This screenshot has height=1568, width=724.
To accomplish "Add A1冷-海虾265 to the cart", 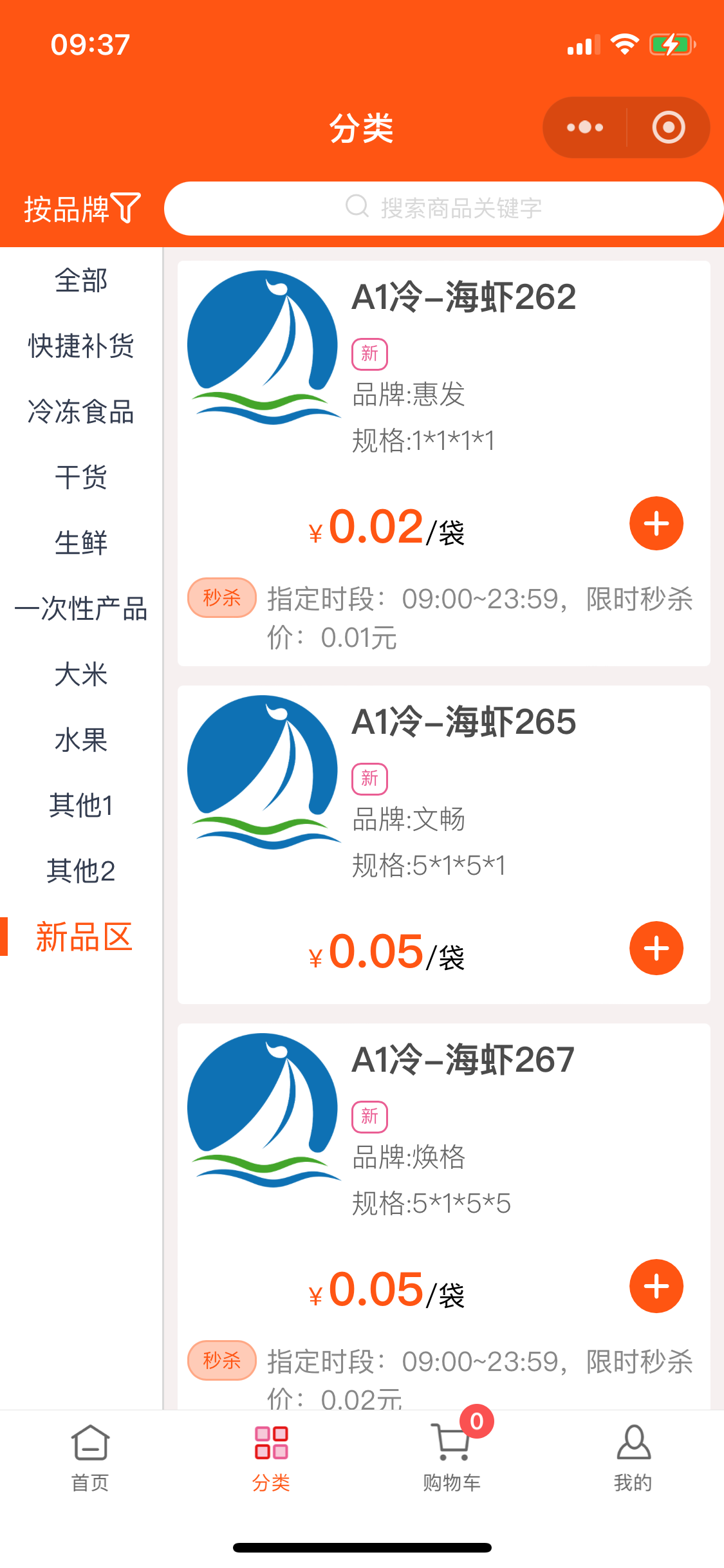I will pyautogui.click(x=656, y=948).
